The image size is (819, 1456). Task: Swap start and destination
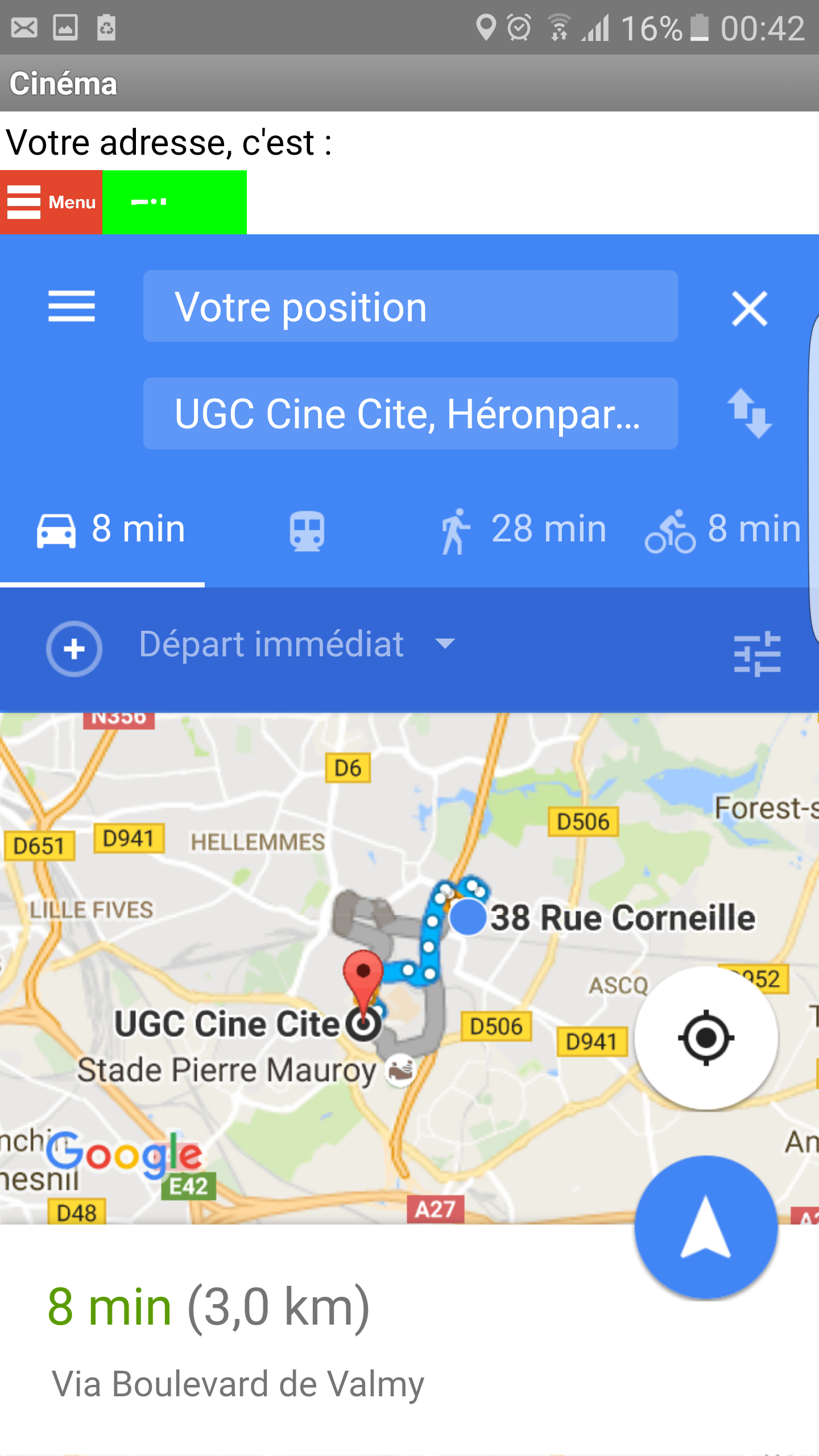(x=749, y=413)
